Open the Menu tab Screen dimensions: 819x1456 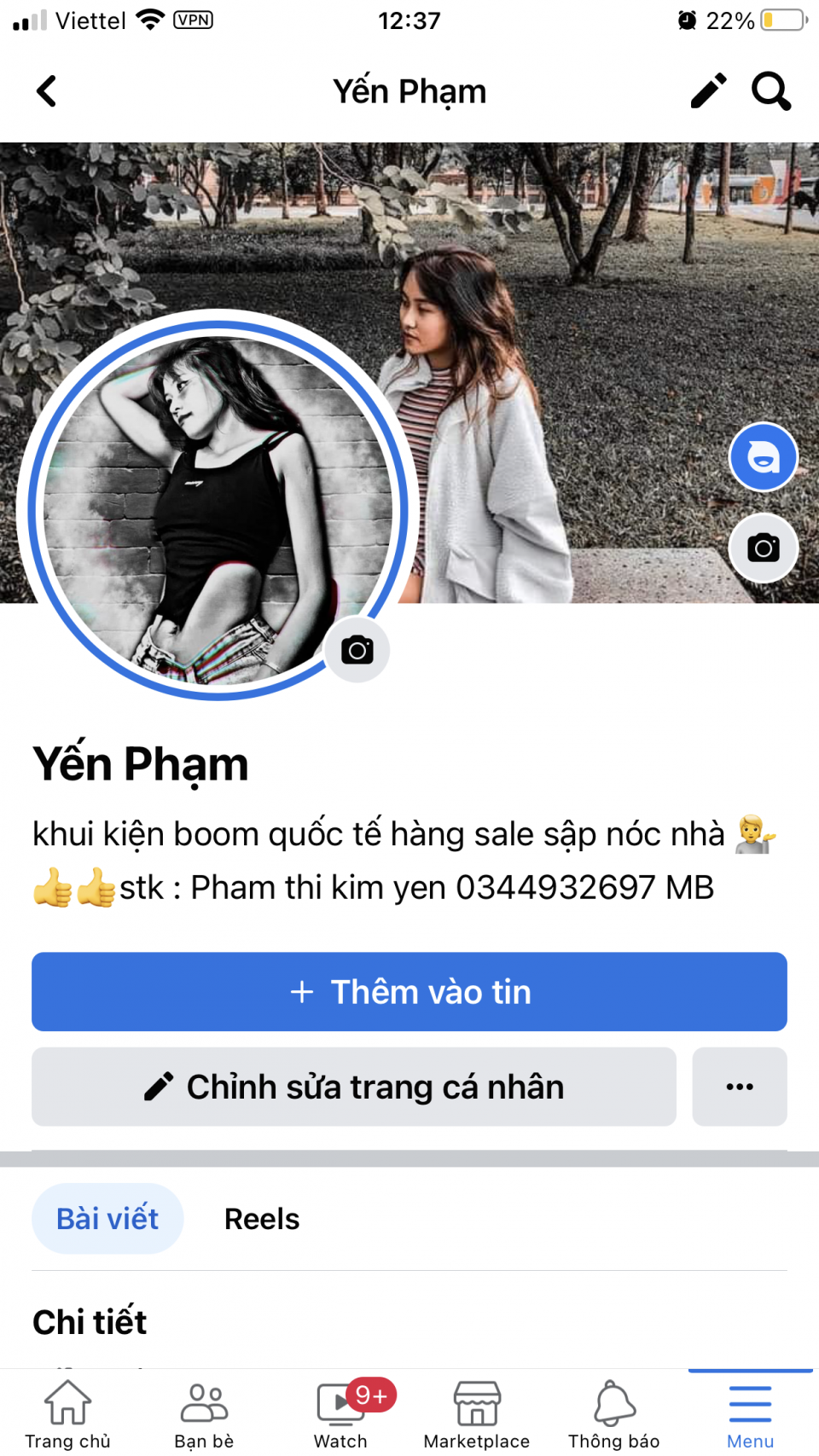coord(751,1413)
